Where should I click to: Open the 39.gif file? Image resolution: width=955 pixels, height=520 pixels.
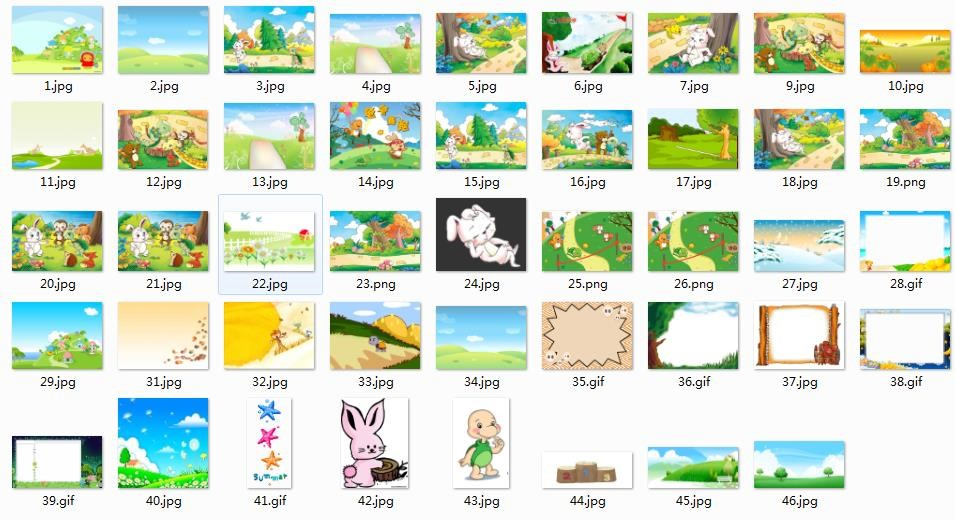(57, 461)
